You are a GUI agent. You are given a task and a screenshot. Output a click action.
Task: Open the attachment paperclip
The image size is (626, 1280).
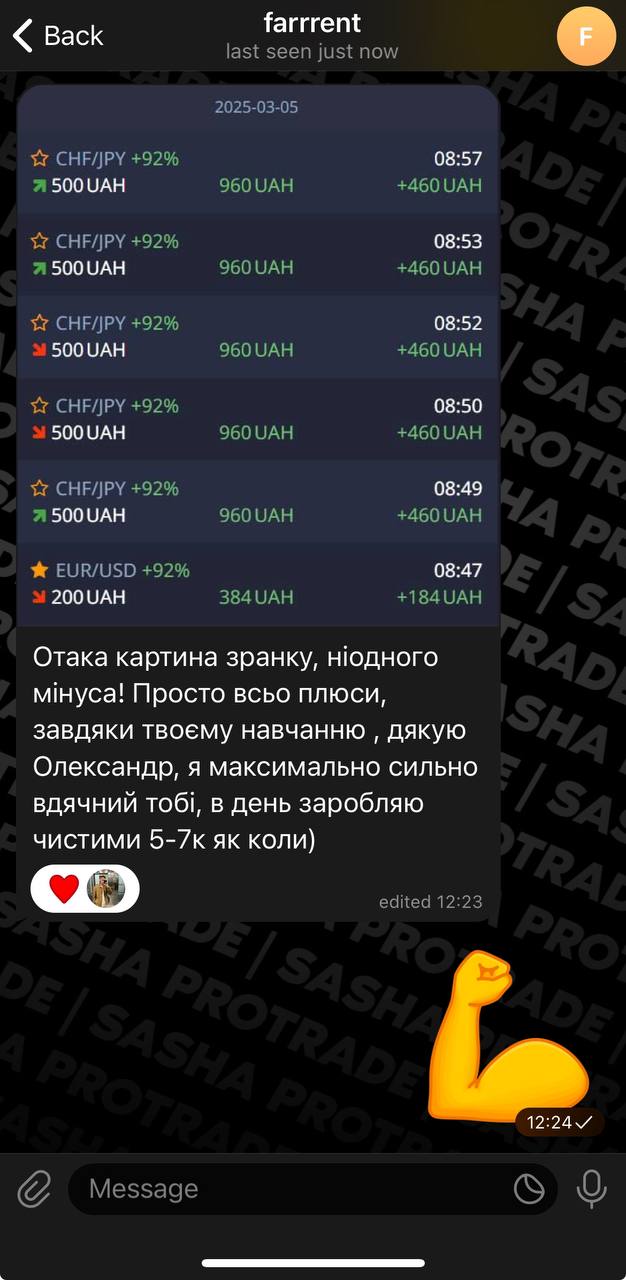click(35, 1188)
